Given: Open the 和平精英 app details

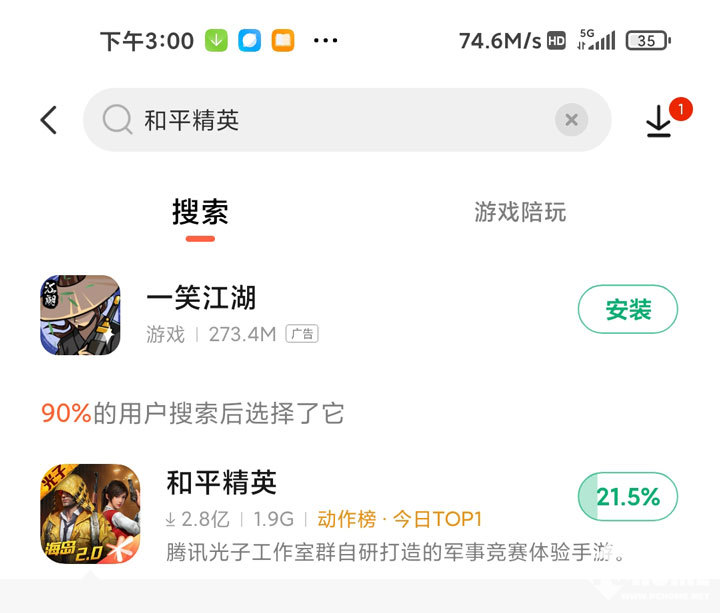Looking at the screenshot, I should click(222, 484).
